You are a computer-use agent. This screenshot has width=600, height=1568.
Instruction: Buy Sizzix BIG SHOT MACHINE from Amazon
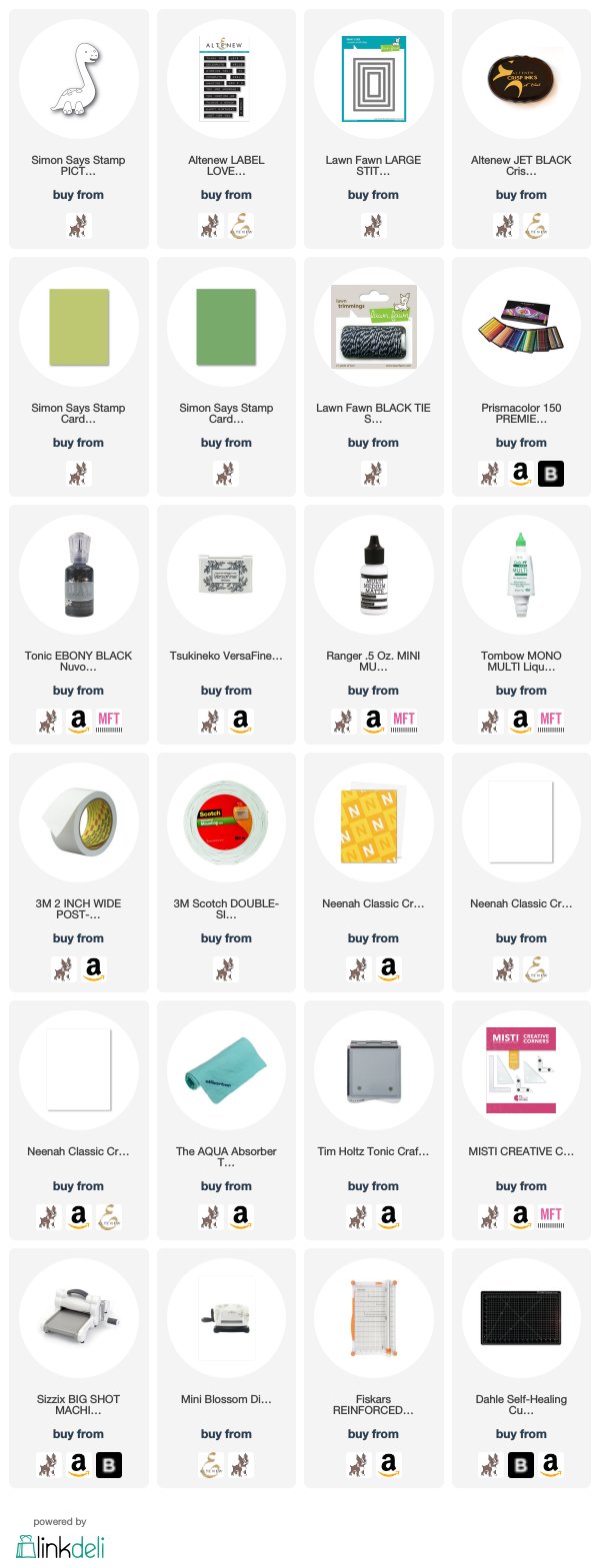(x=78, y=1464)
